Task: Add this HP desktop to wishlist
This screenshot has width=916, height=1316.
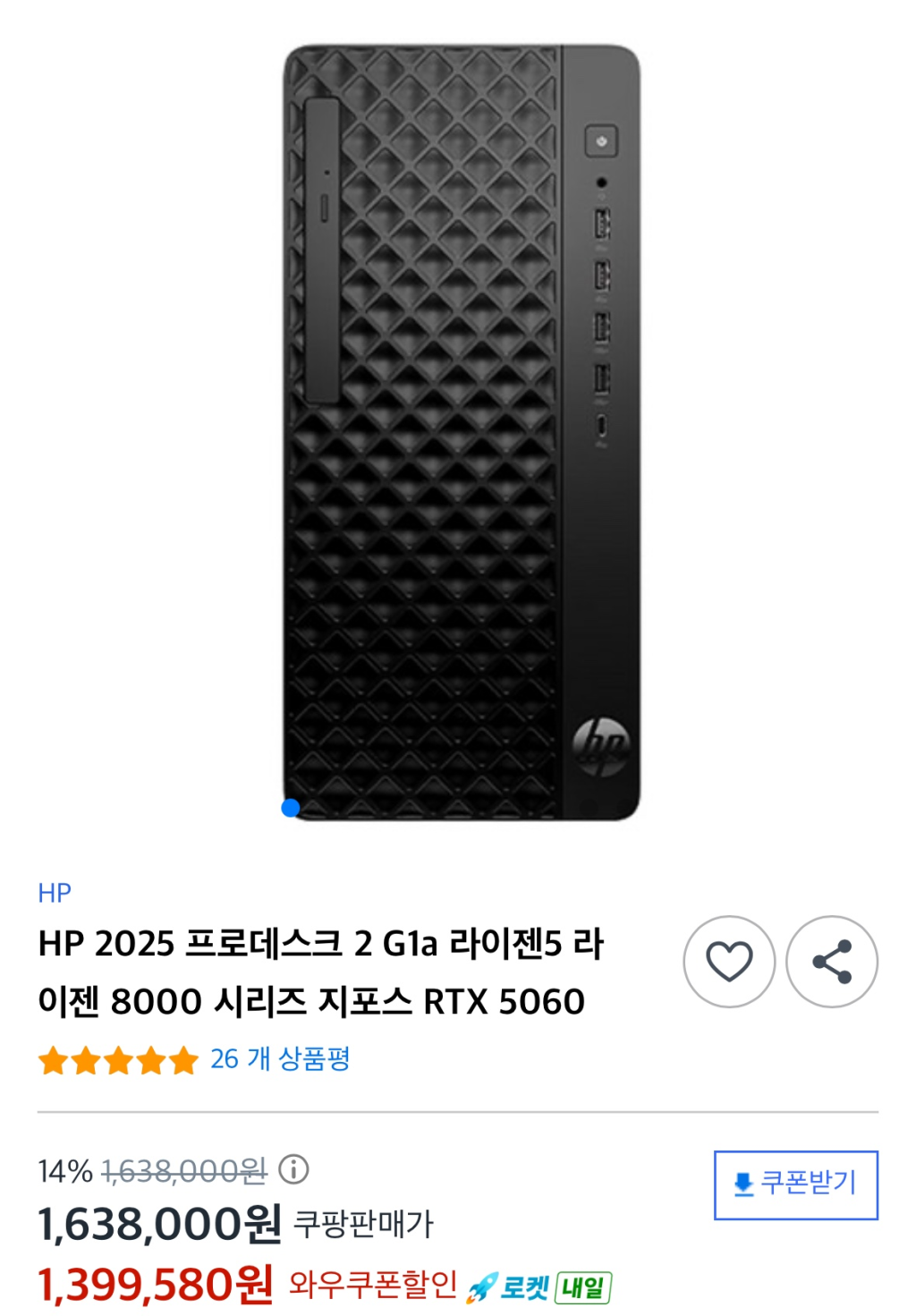Action: click(x=729, y=962)
